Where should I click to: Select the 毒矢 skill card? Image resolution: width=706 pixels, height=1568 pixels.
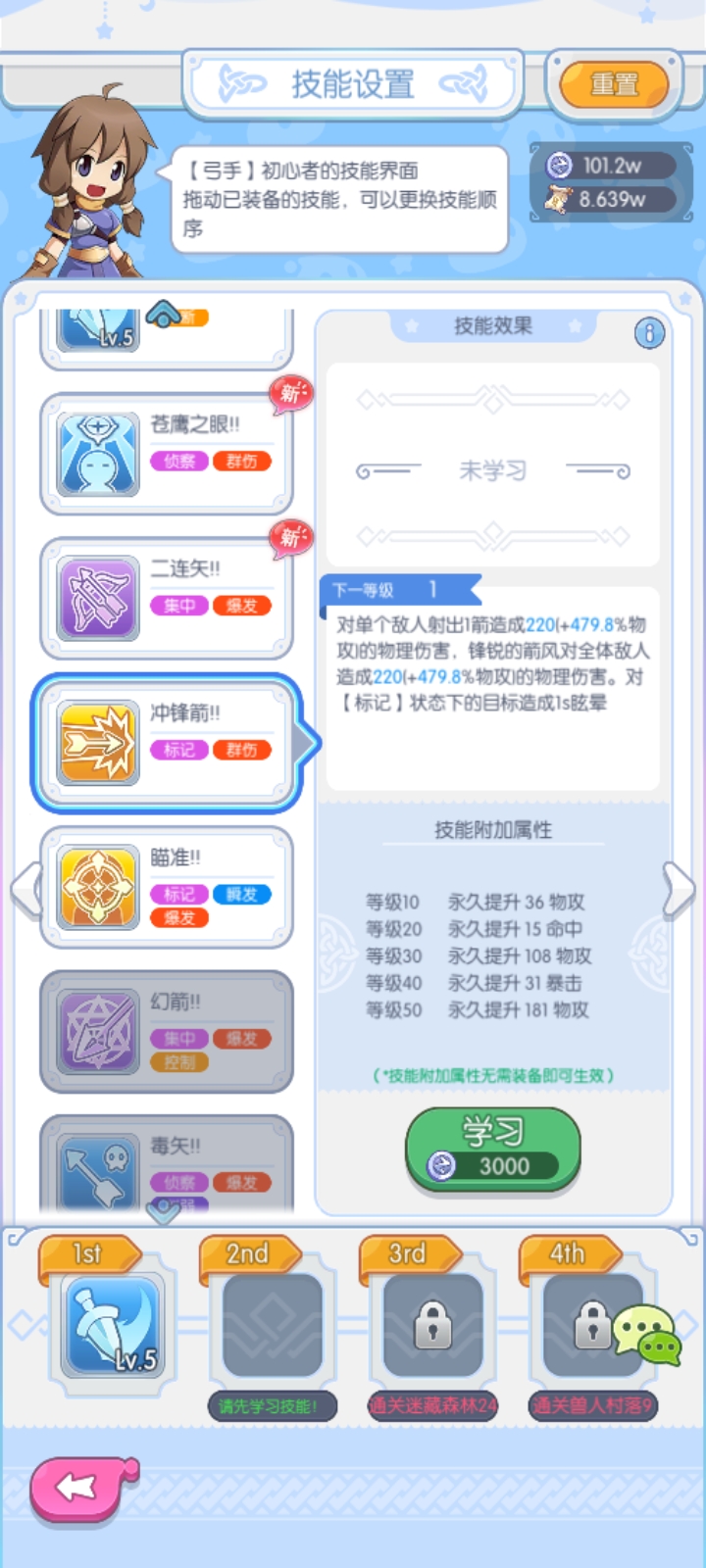coord(167,1163)
